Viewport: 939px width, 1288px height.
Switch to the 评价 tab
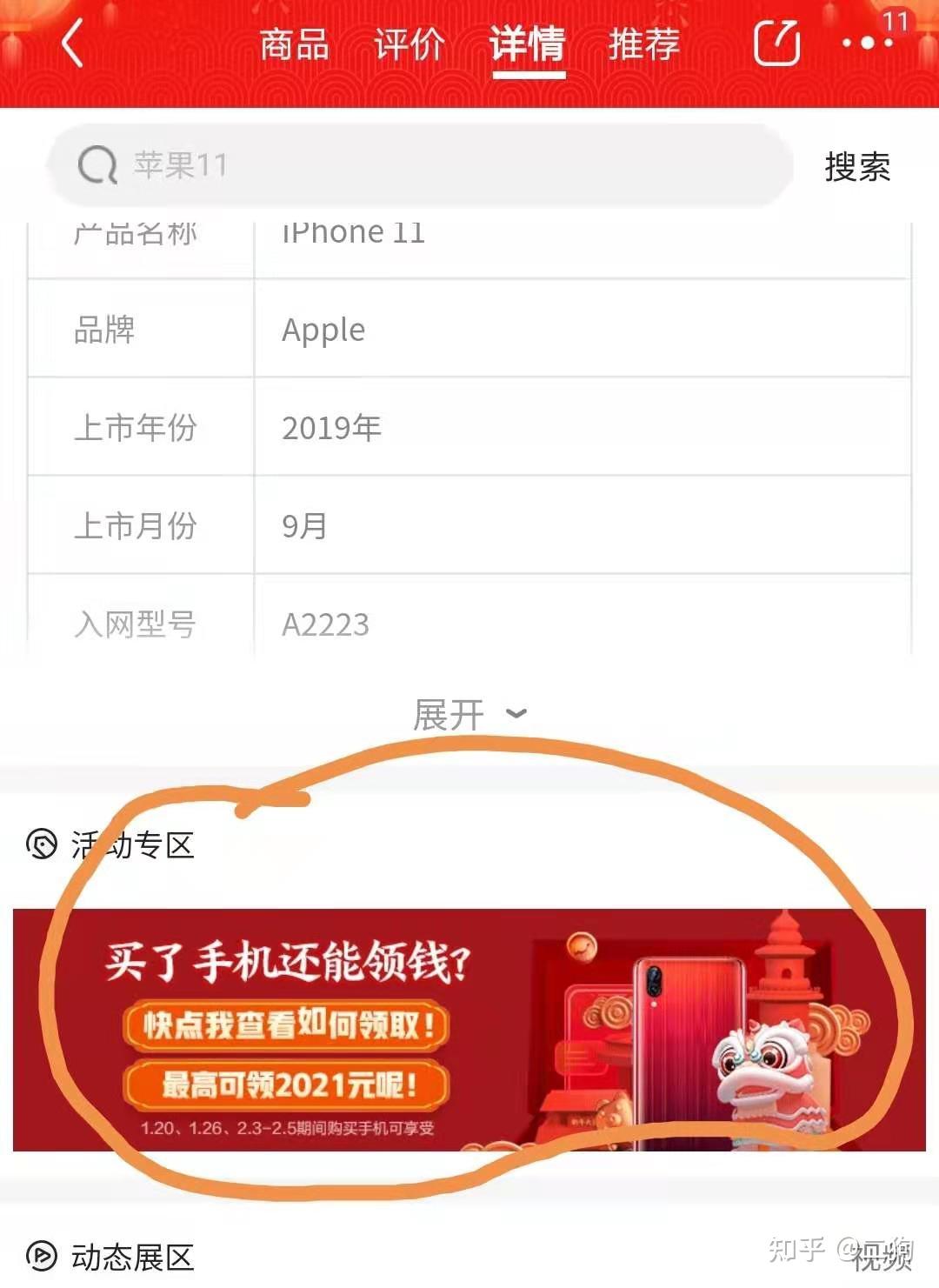point(410,44)
